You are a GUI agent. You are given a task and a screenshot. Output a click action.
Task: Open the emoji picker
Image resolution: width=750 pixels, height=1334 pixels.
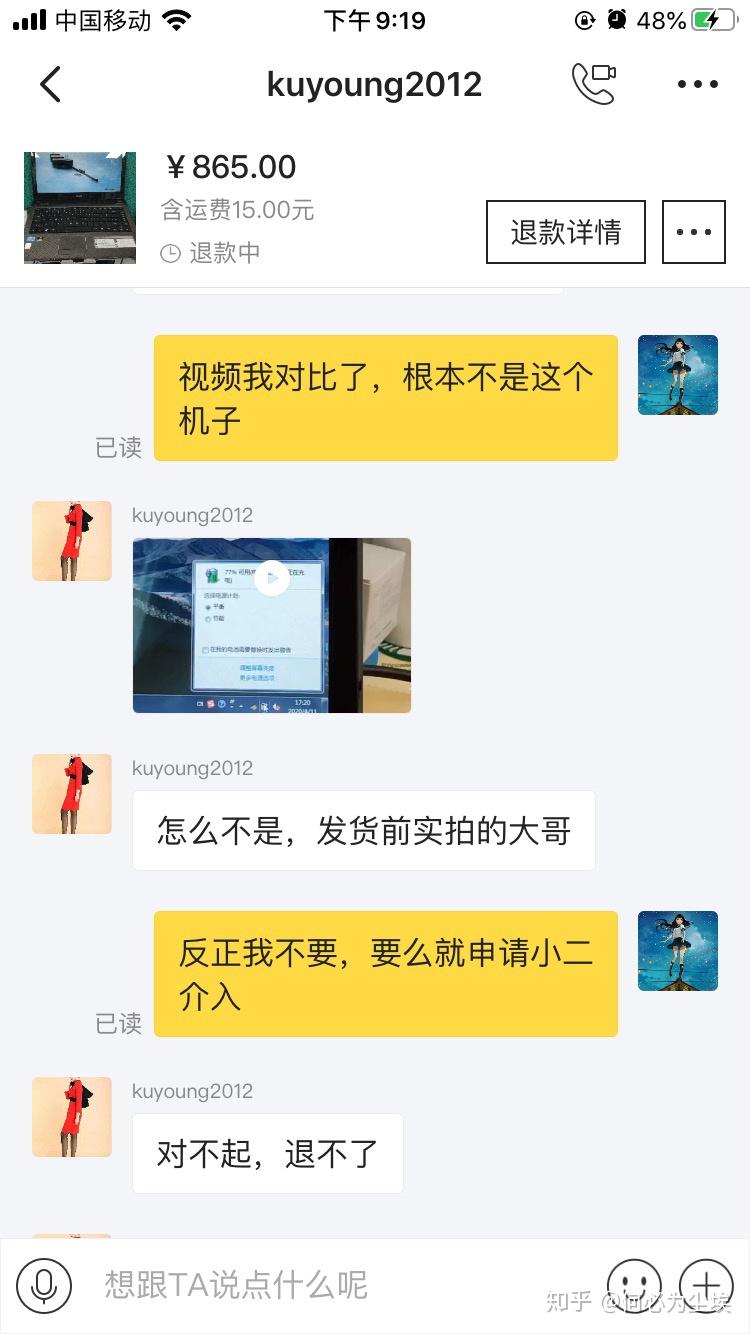point(634,1285)
